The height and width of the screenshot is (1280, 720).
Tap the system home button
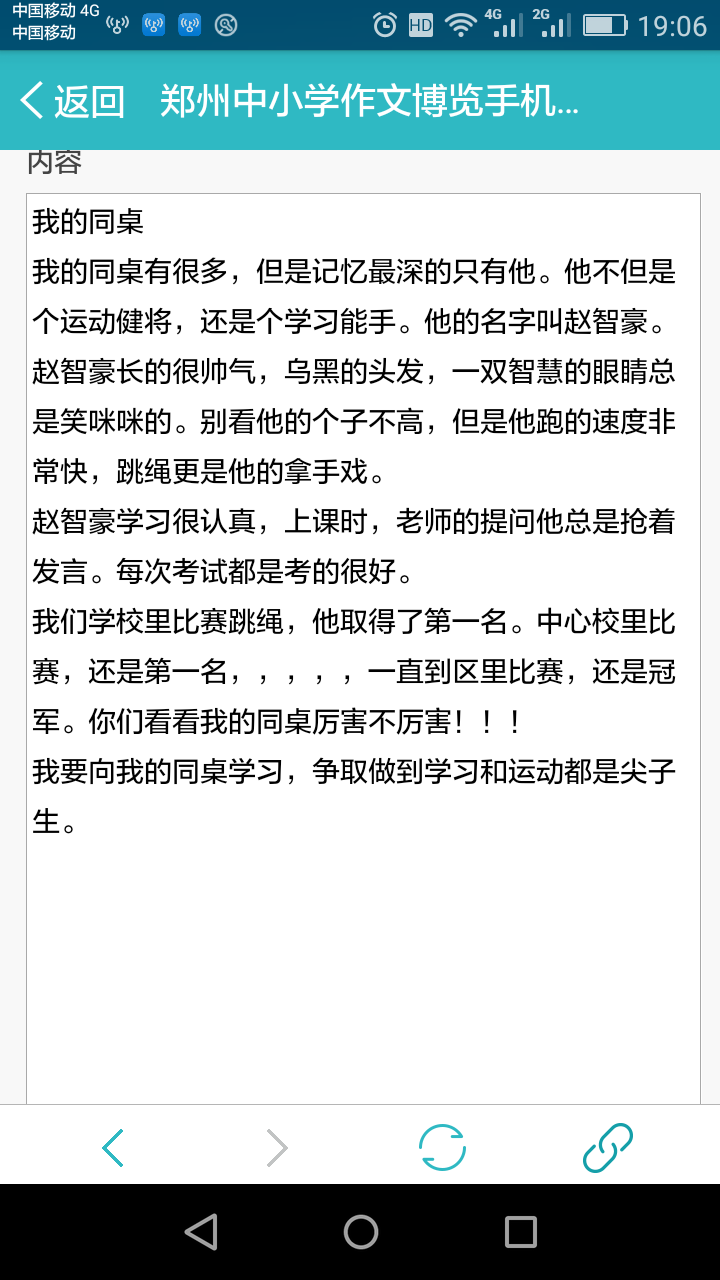point(360,1232)
